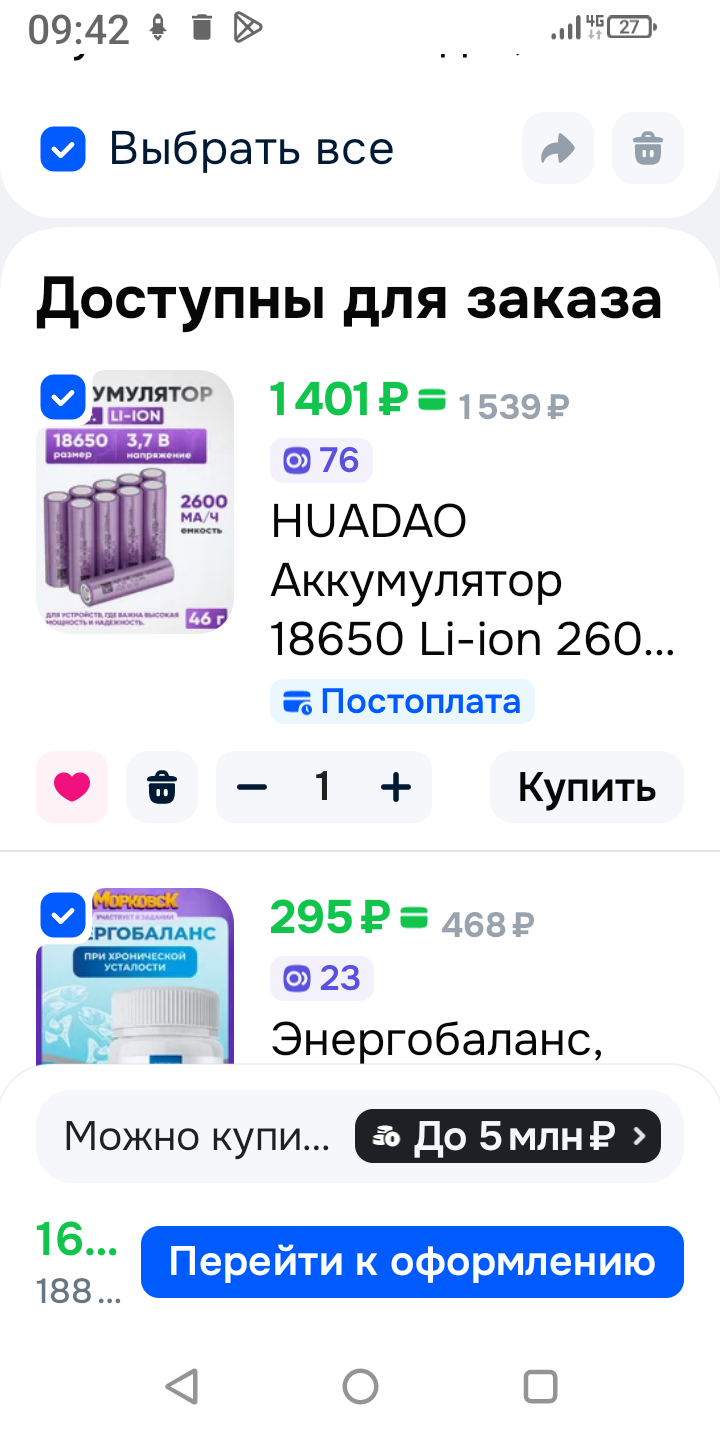
Task: Open the 'До 5 млн ₽' offer
Action: pos(507,1136)
